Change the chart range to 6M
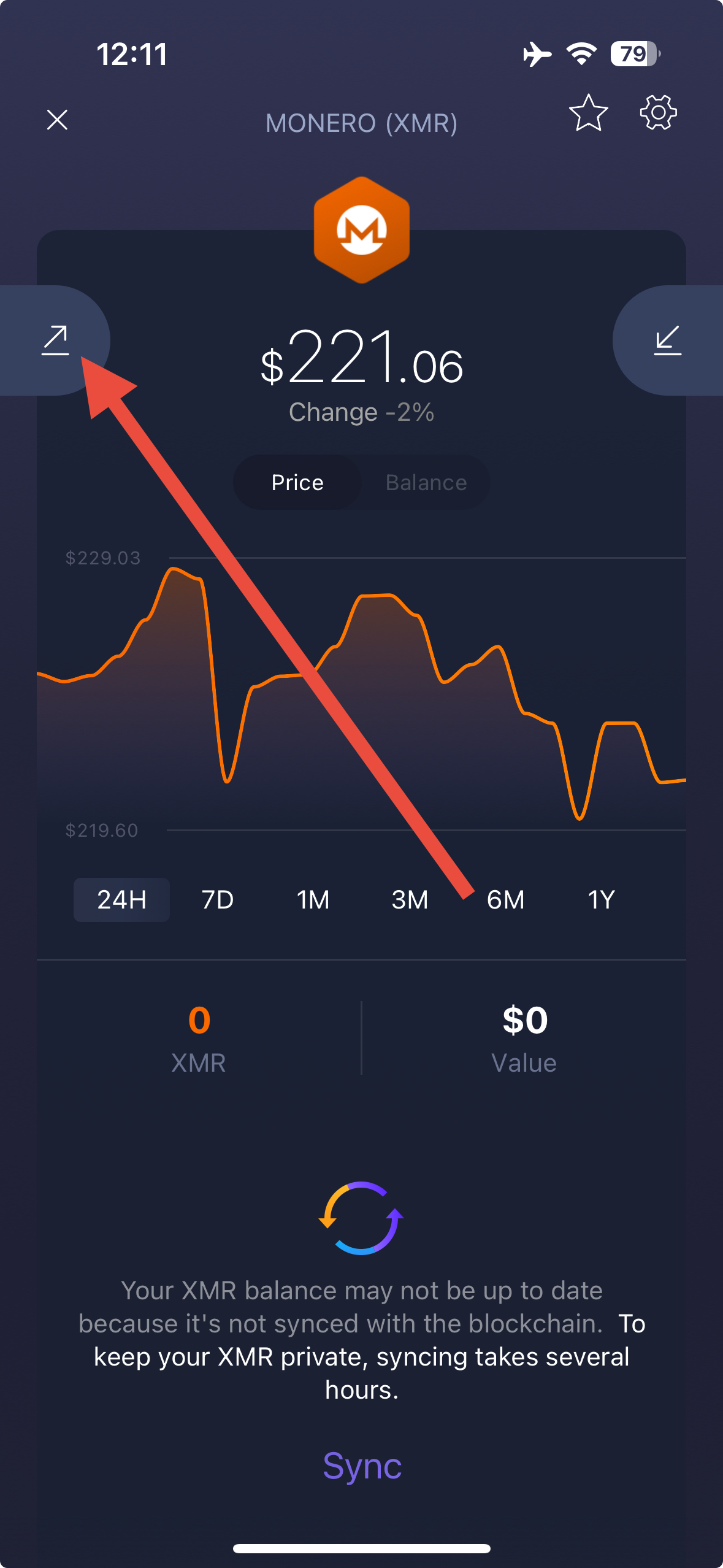This screenshot has width=723, height=1568. click(505, 900)
